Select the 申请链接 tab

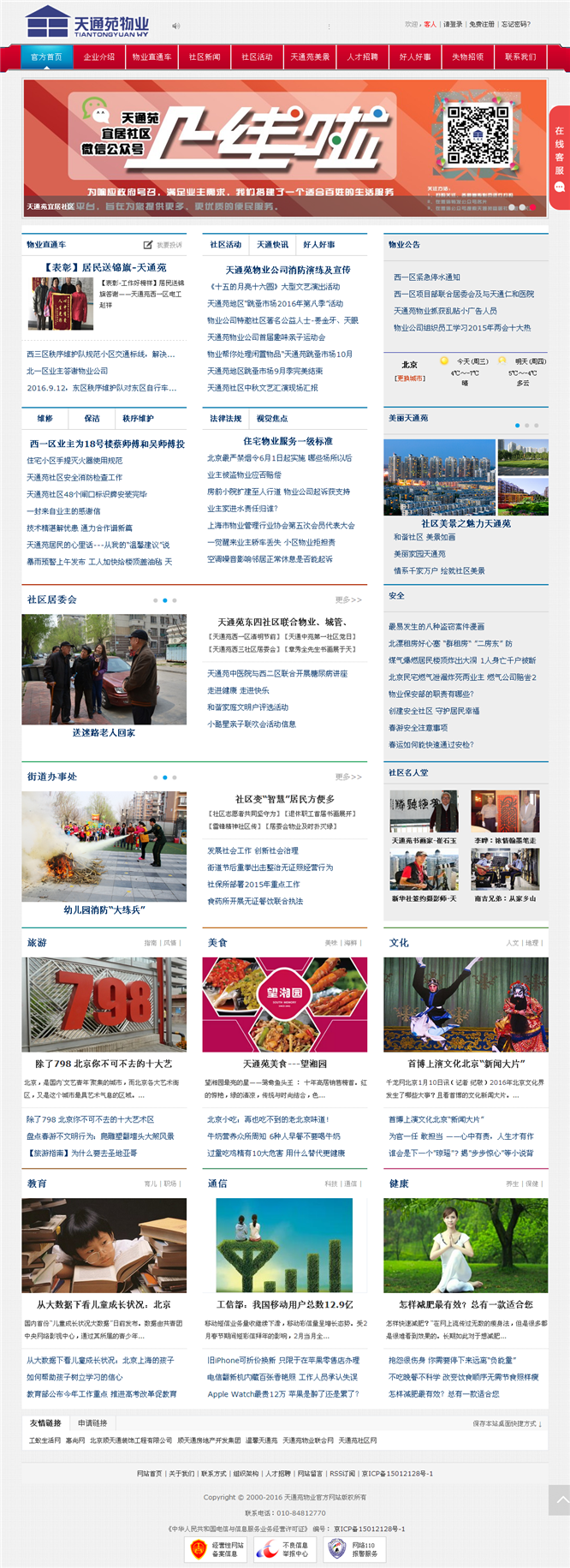[x=92, y=1423]
